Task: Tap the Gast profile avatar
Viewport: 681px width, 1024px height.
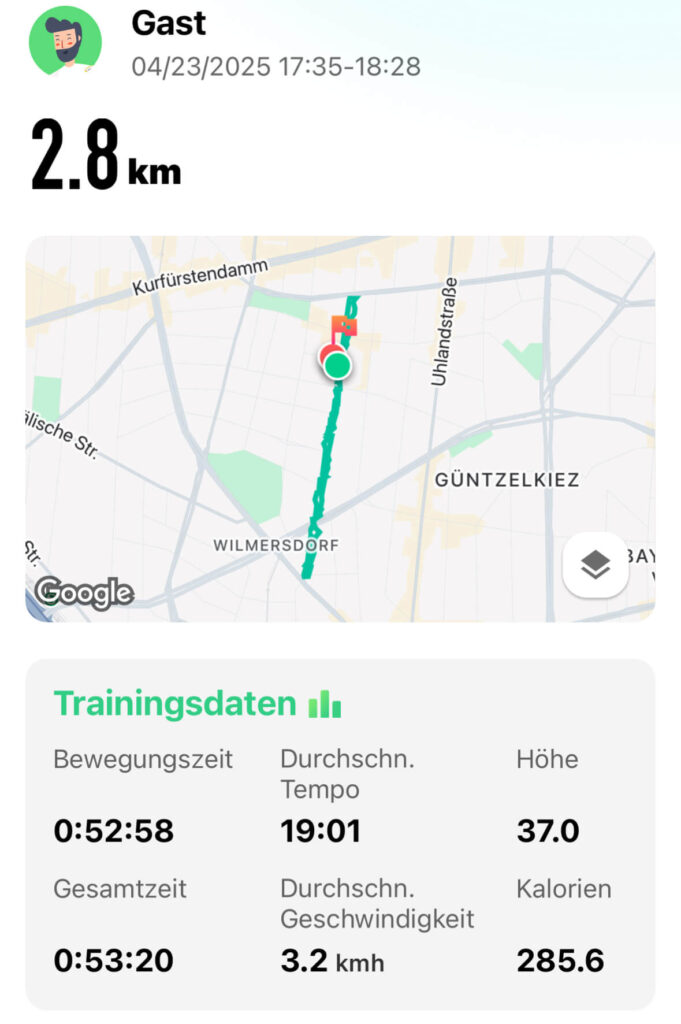Action: click(65, 40)
